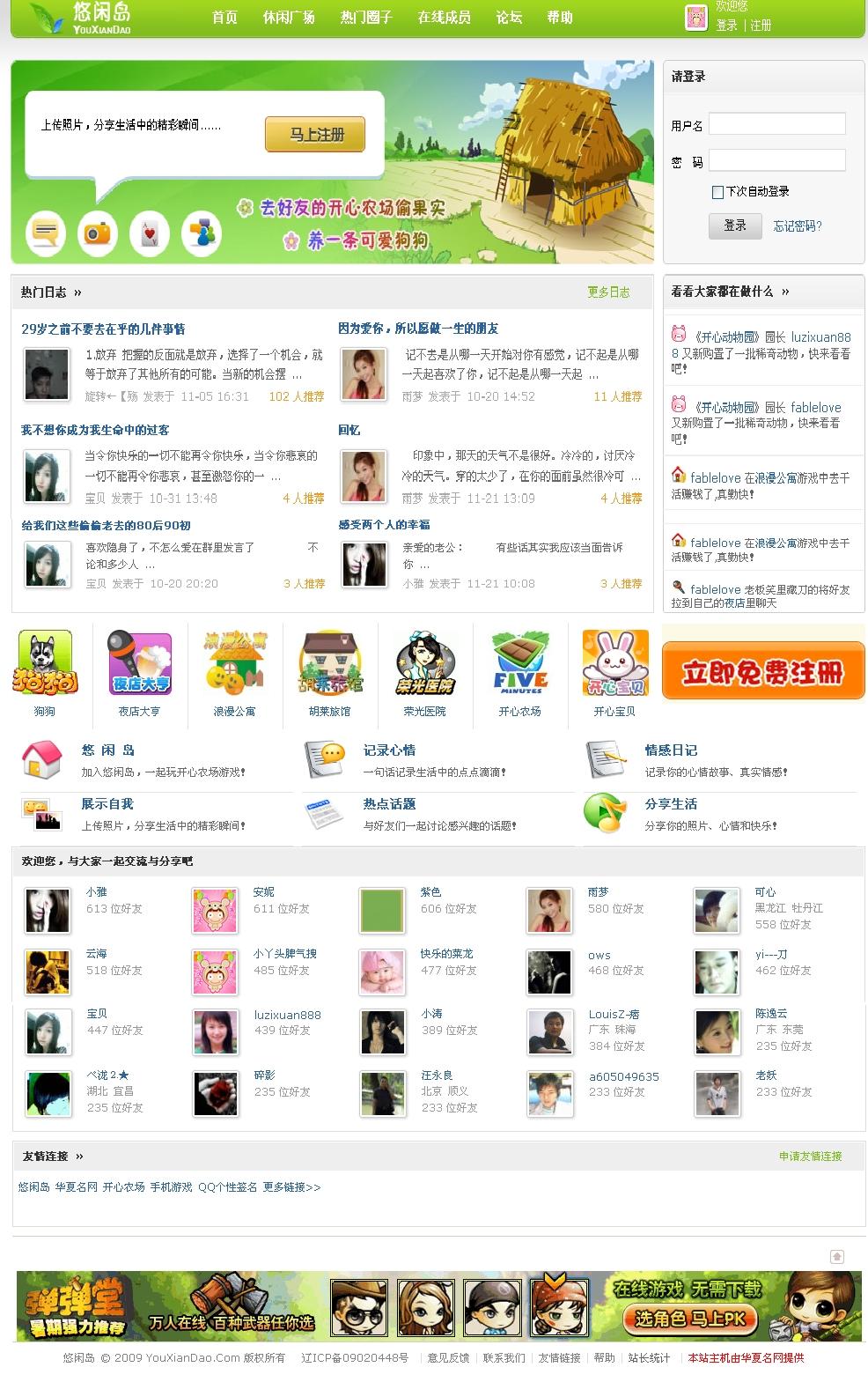The width and height of the screenshot is (868, 1382).
Task: Open the 夜店大亨 game tile
Action: pyautogui.click(x=139, y=673)
